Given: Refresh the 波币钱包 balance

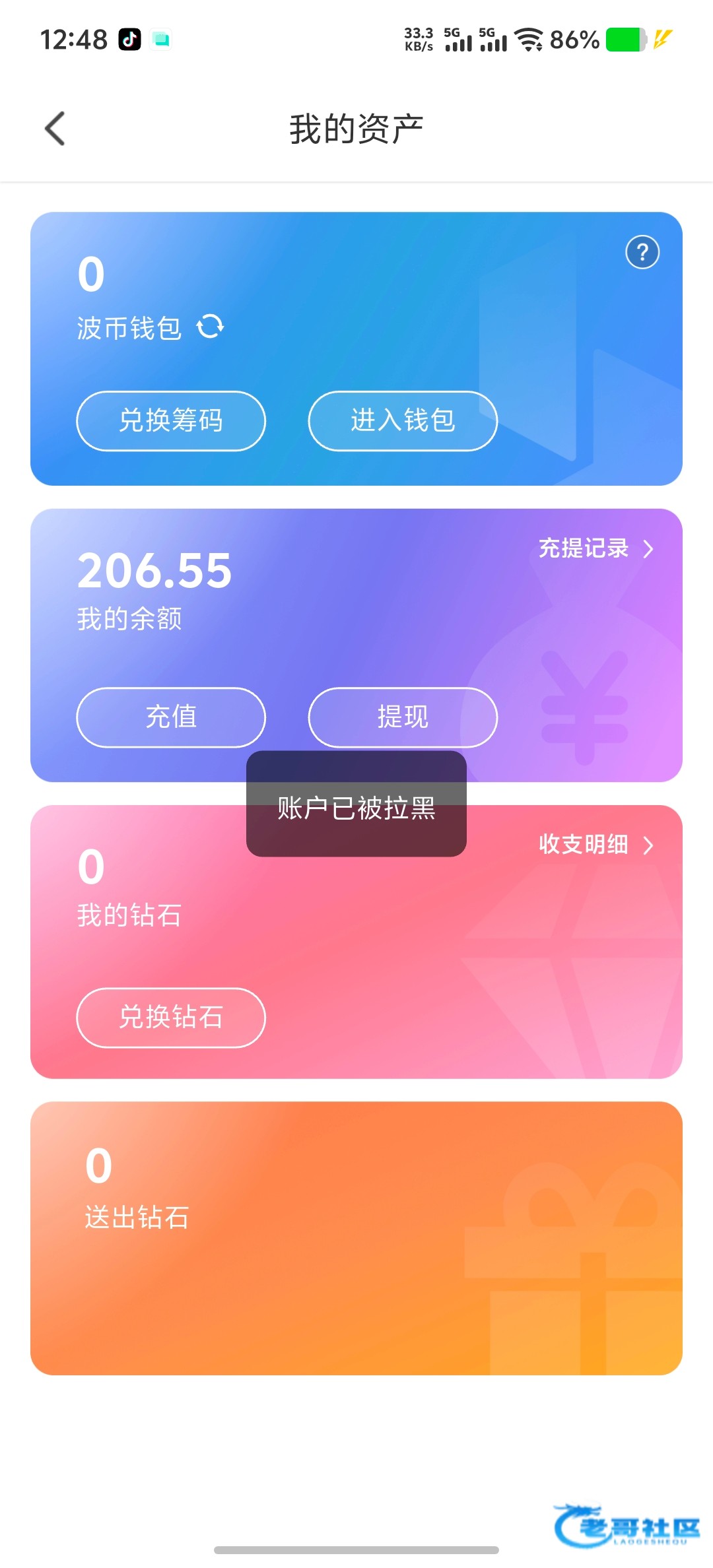Looking at the screenshot, I should (211, 327).
